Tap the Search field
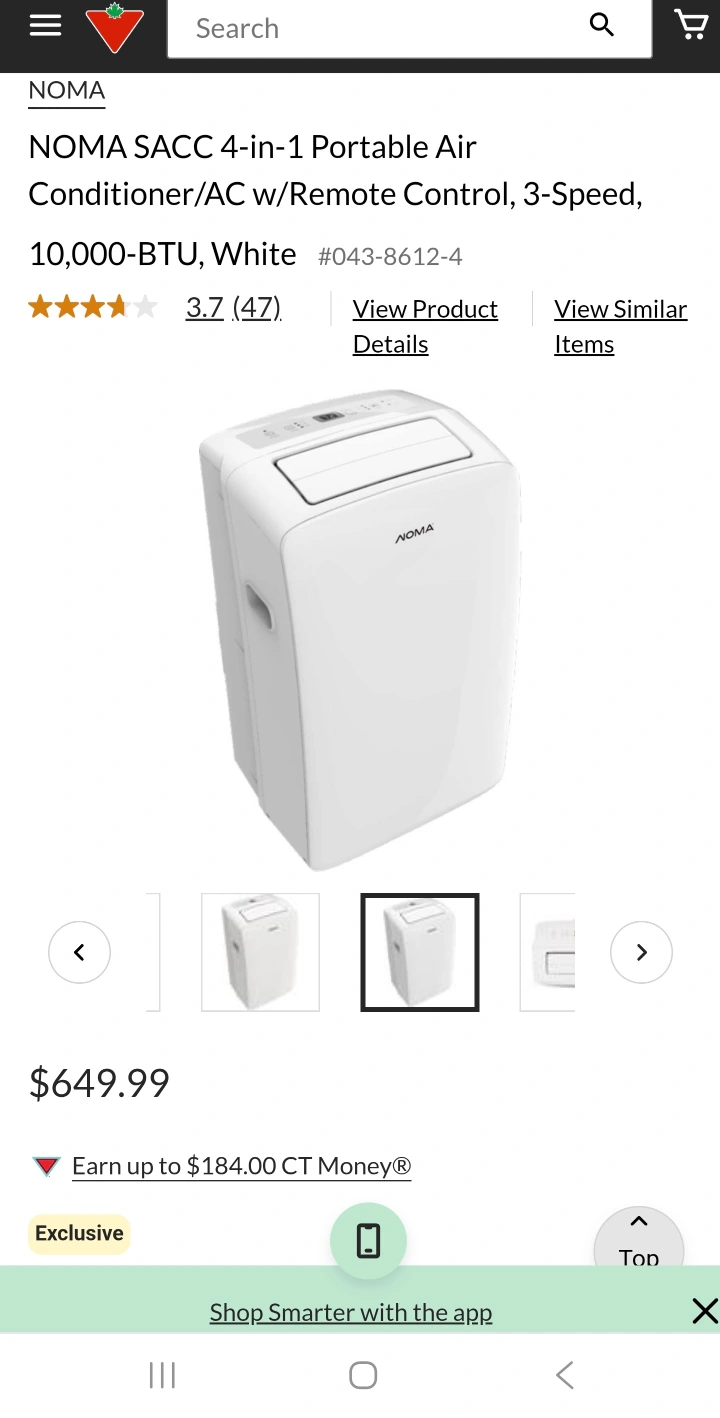 click(409, 28)
